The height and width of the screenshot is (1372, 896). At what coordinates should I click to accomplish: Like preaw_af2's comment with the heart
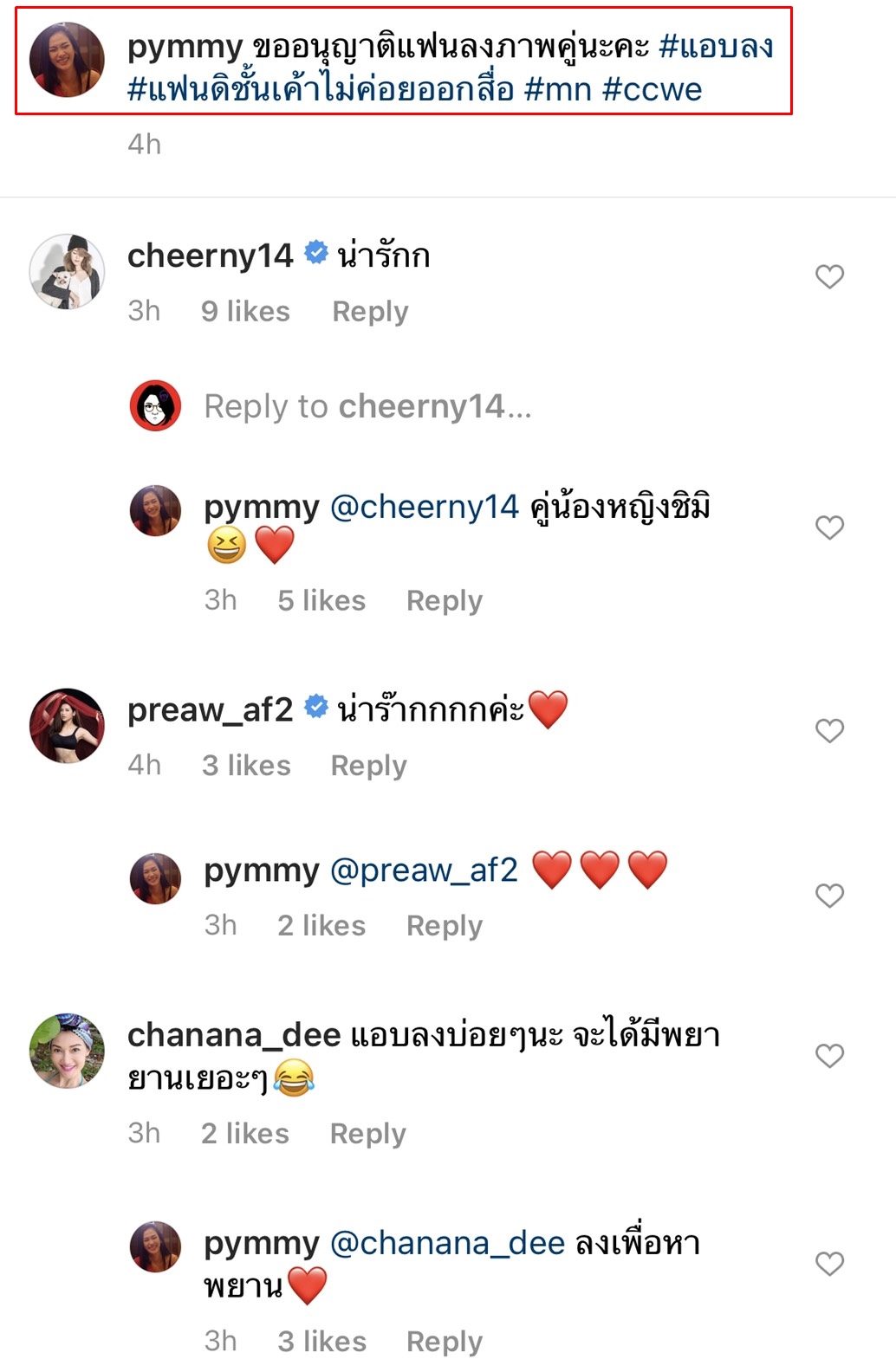(x=829, y=731)
